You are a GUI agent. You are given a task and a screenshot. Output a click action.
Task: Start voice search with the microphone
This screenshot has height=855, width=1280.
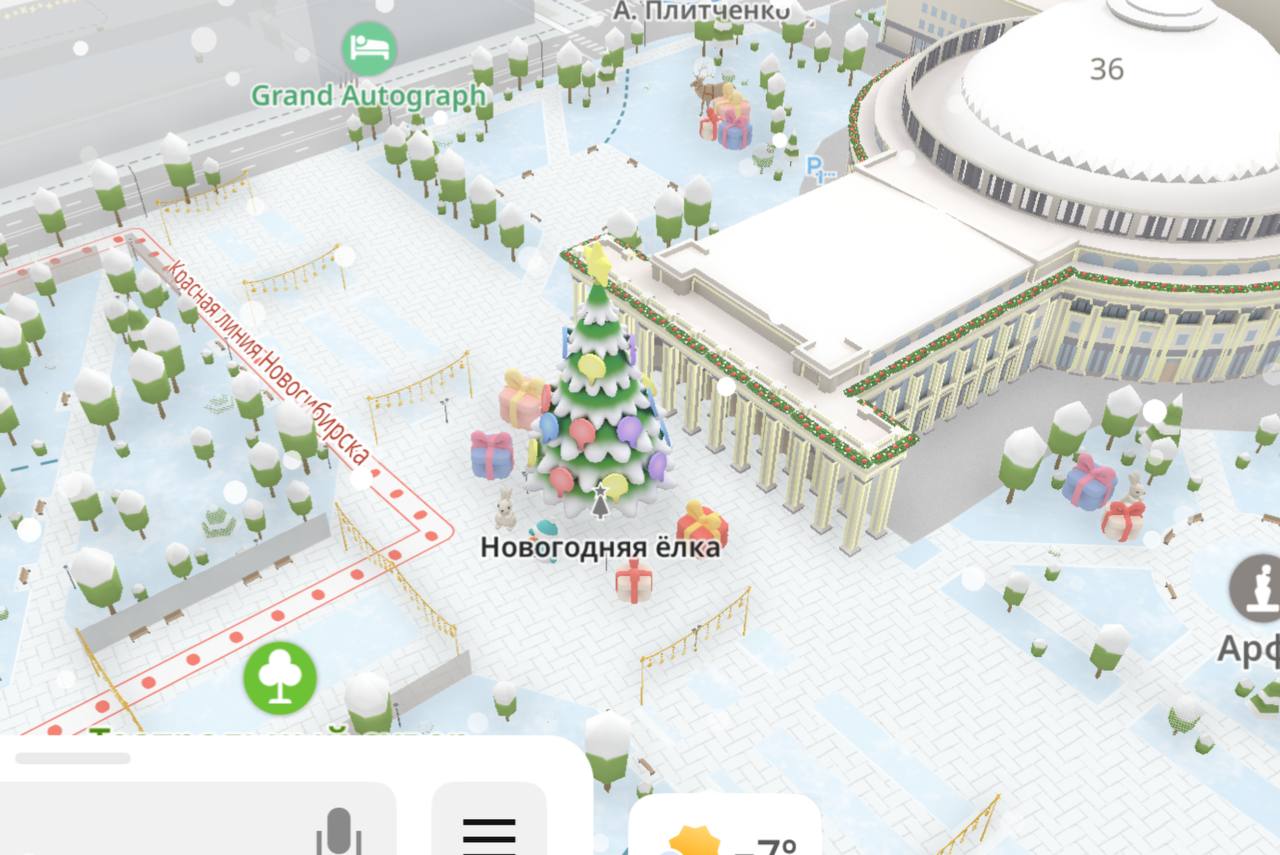(338, 830)
